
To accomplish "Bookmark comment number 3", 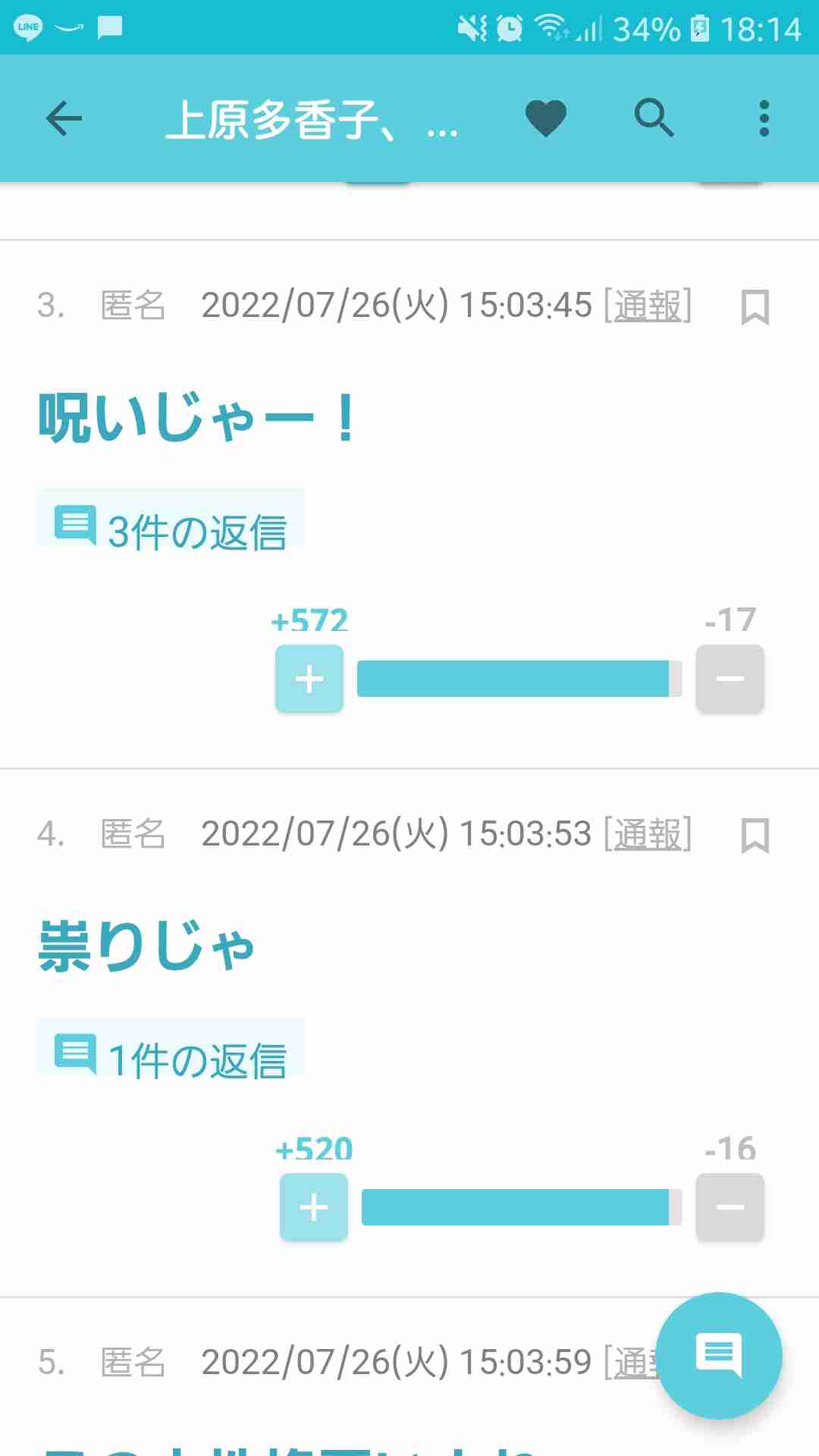I will tap(755, 307).
